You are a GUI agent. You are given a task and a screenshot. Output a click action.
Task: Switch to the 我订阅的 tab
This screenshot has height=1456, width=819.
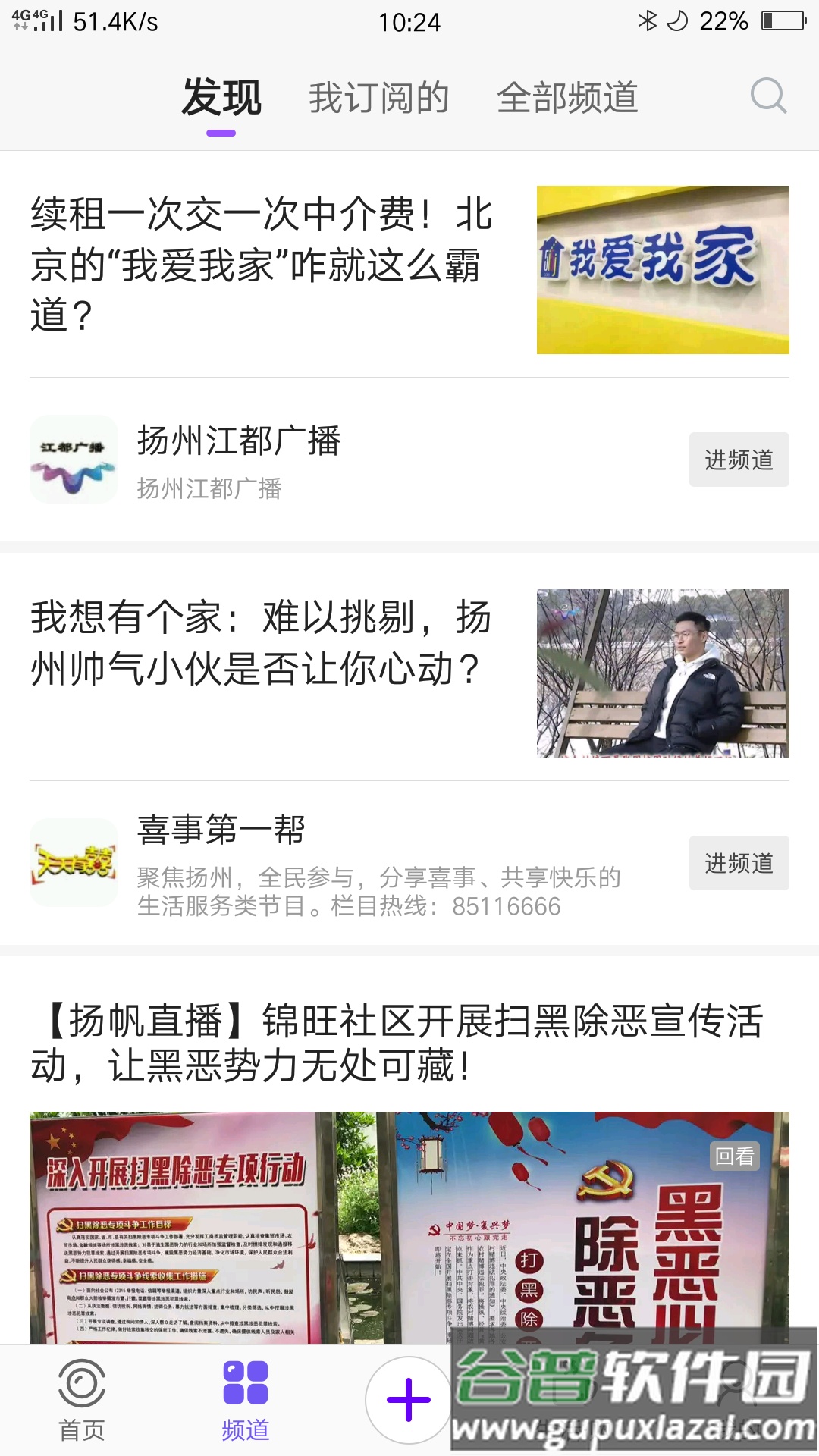click(378, 98)
